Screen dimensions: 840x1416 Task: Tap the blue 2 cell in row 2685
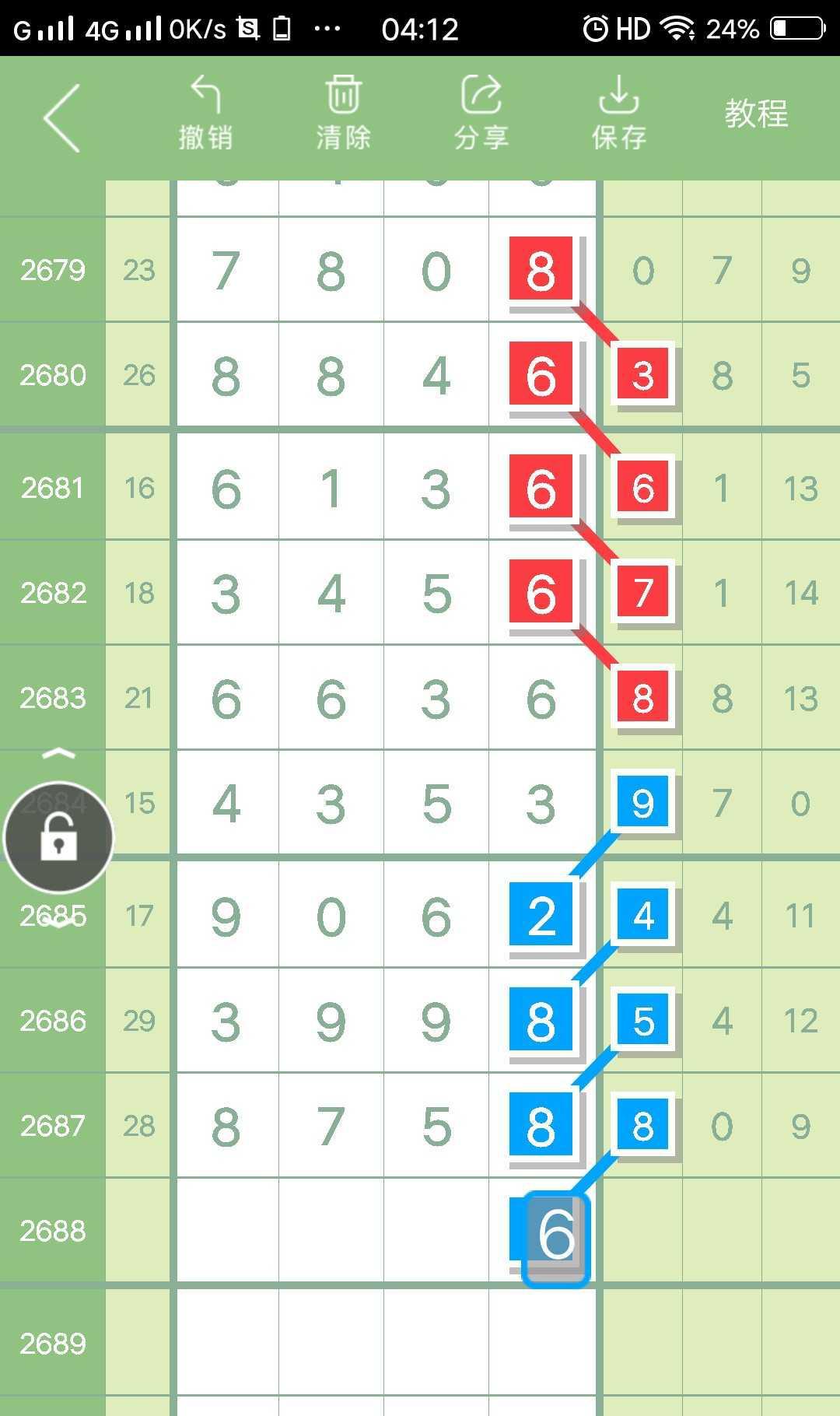click(541, 915)
